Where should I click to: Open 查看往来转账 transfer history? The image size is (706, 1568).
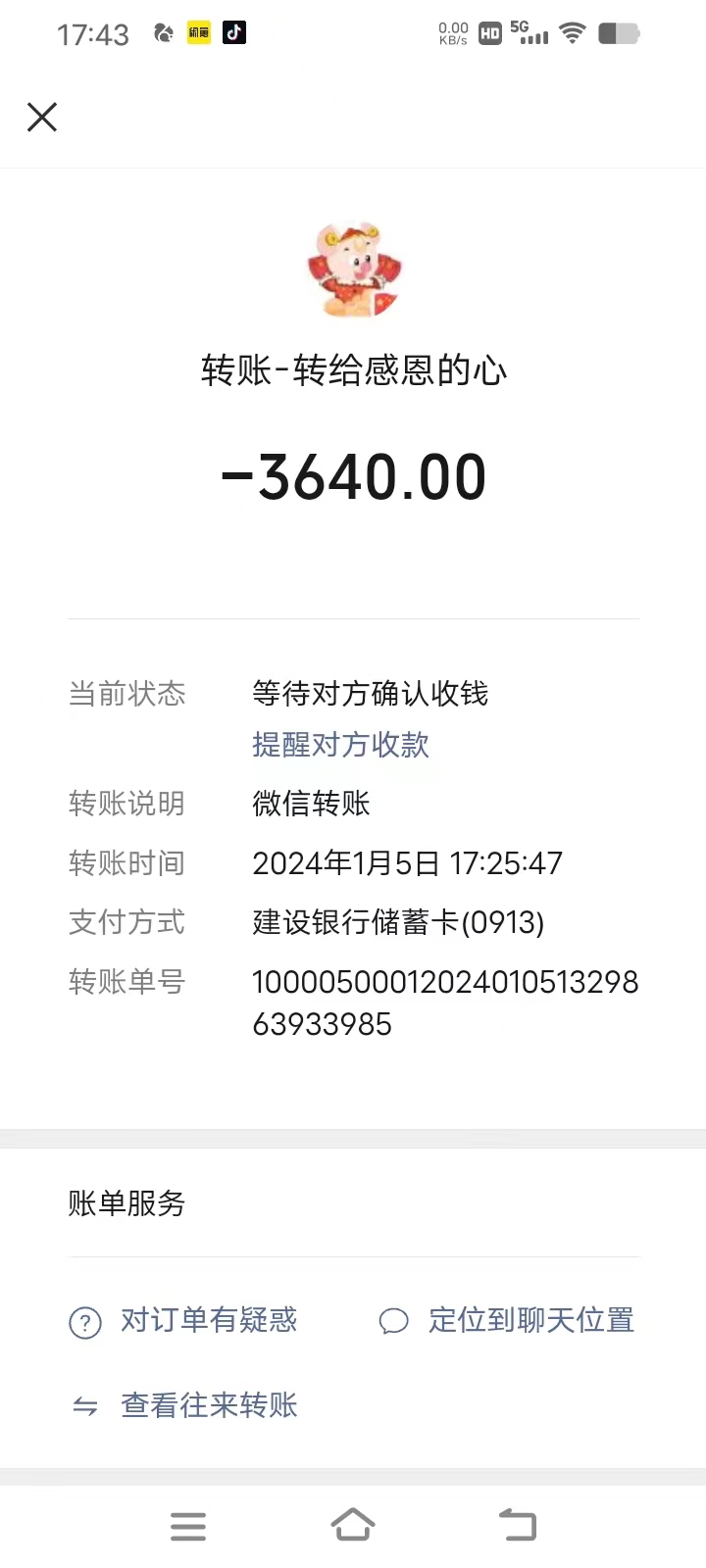click(x=182, y=1405)
